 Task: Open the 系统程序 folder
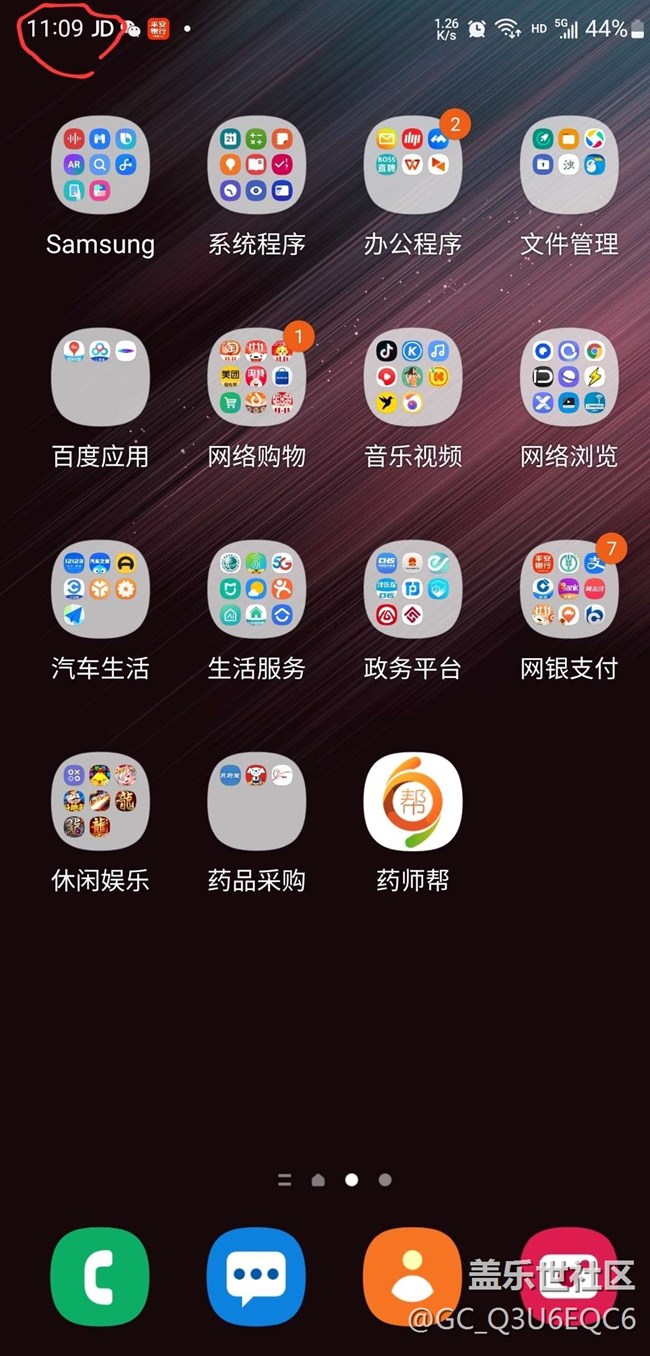point(256,165)
